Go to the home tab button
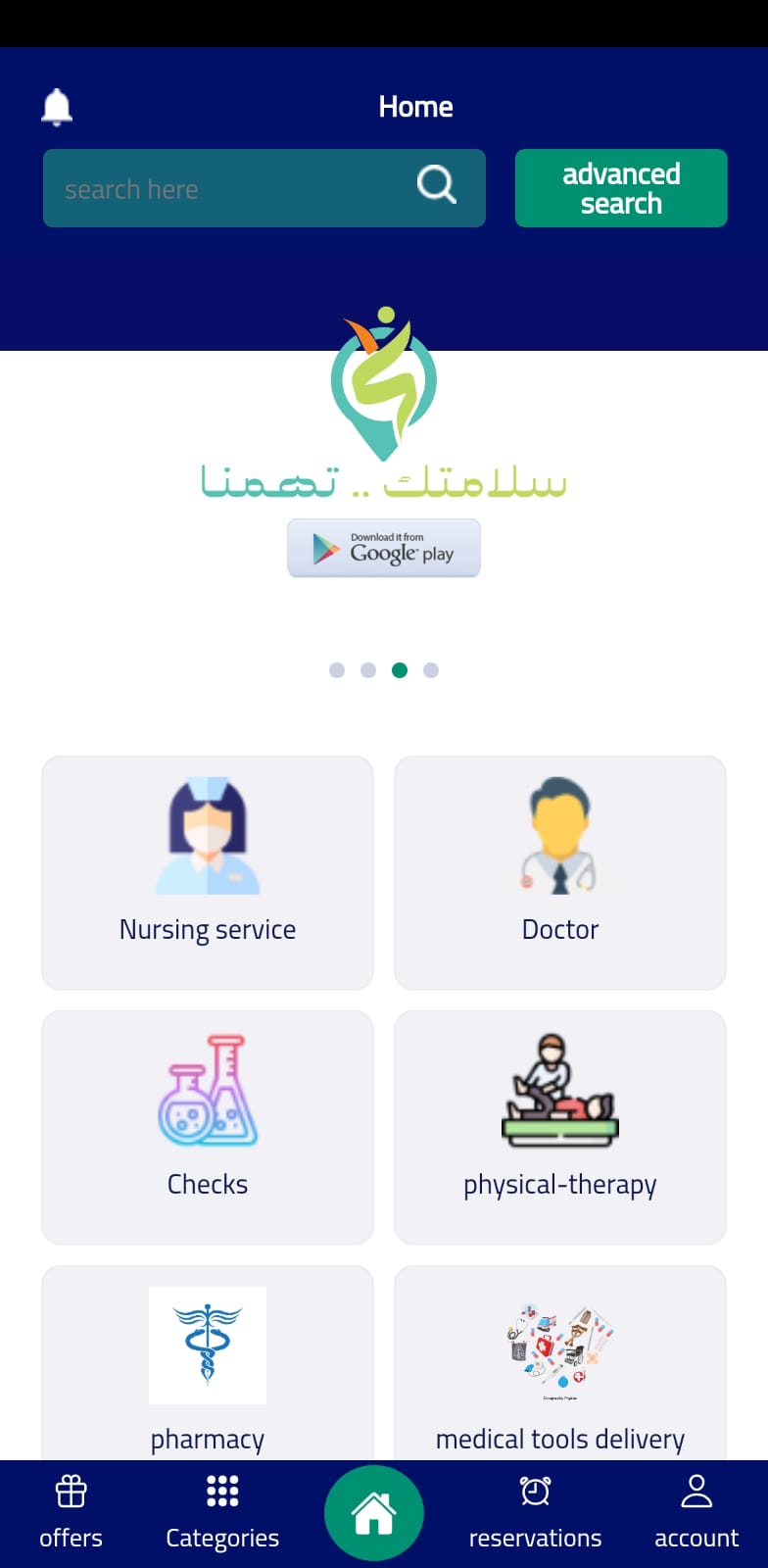This screenshot has width=768, height=1568. coord(373,1513)
